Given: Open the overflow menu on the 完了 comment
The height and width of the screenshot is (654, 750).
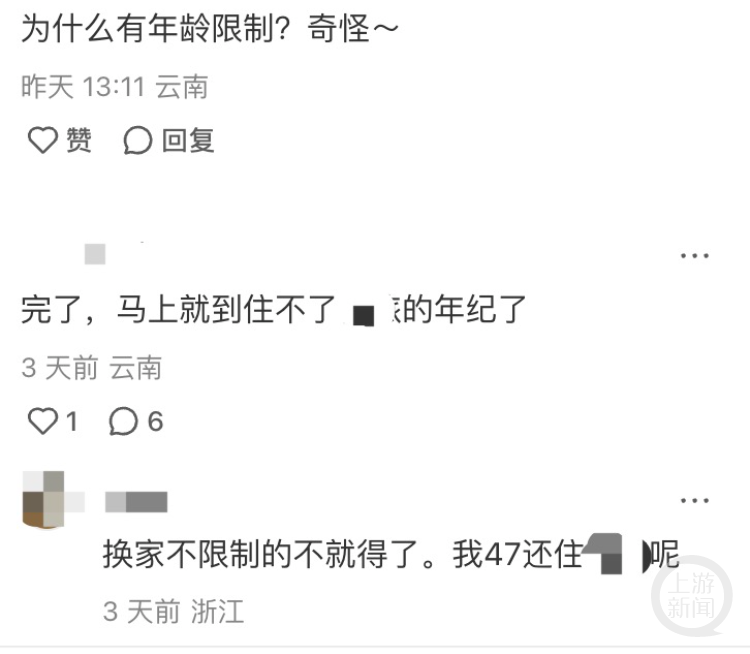Looking at the screenshot, I should [694, 256].
